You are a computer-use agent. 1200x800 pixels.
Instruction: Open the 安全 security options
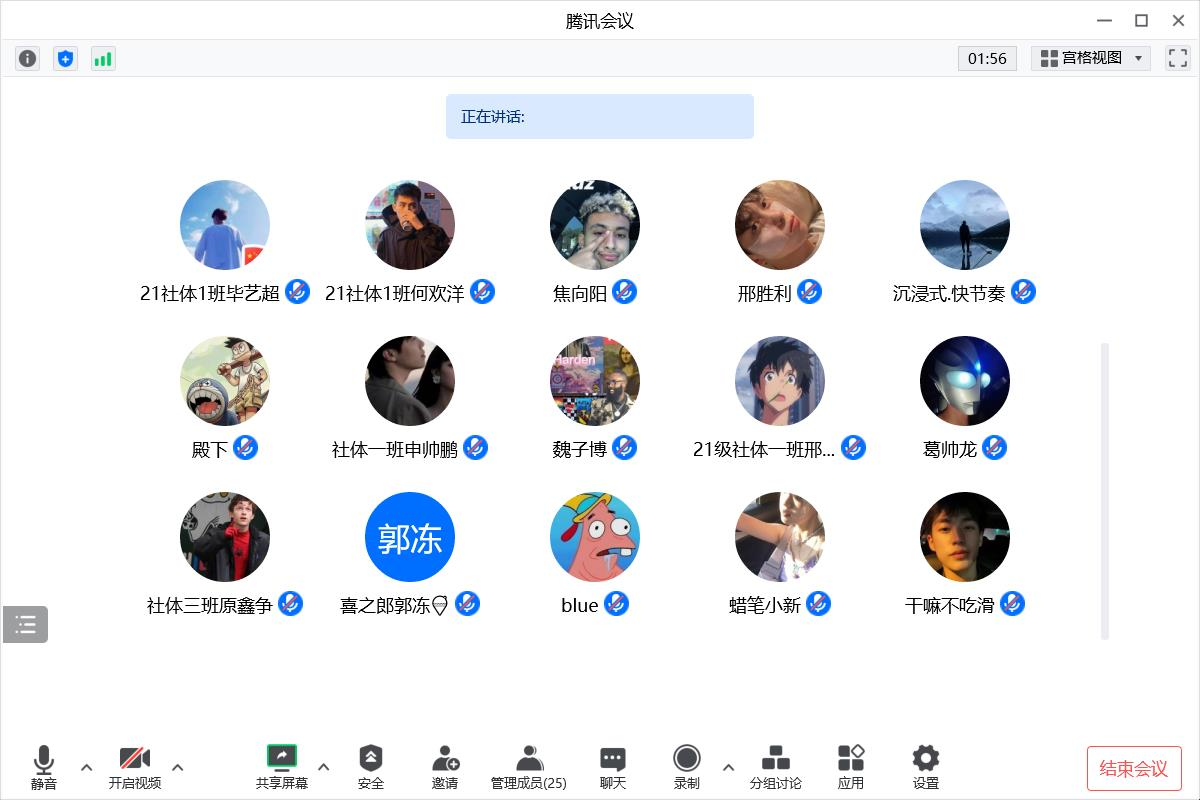[x=370, y=767]
